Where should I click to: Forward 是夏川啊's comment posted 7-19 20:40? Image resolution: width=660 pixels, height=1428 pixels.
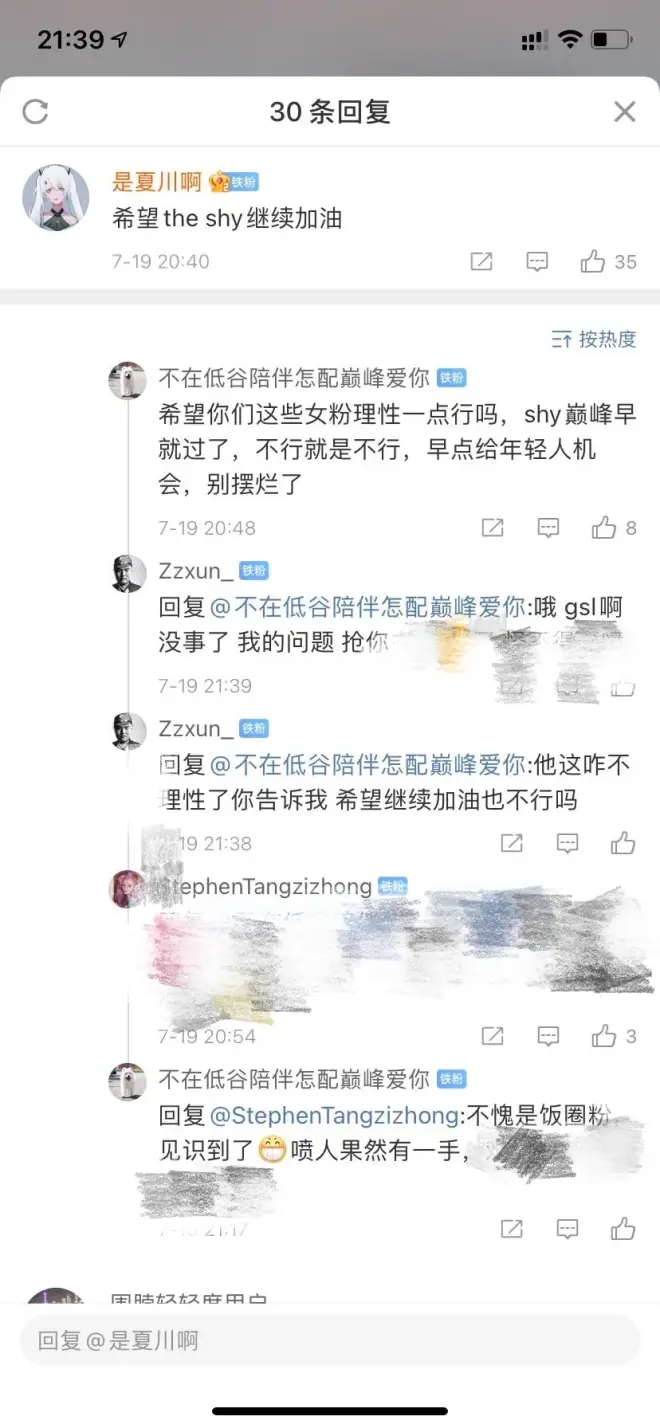click(x=481, y=262)
